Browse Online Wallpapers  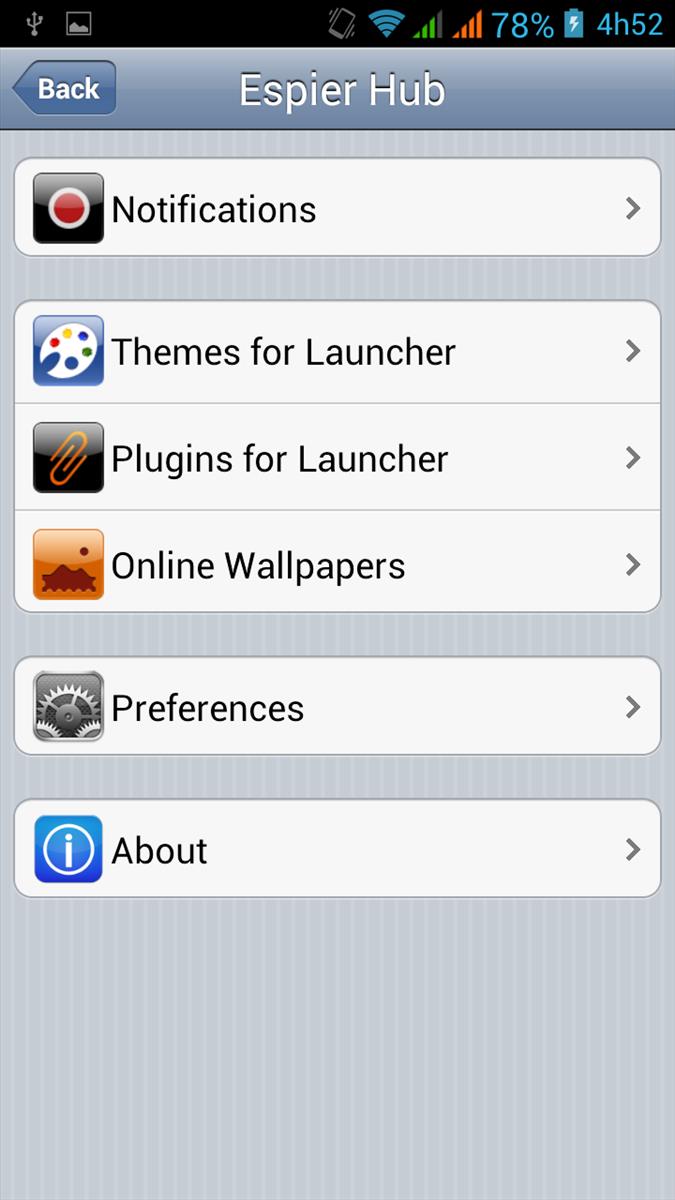337,564
